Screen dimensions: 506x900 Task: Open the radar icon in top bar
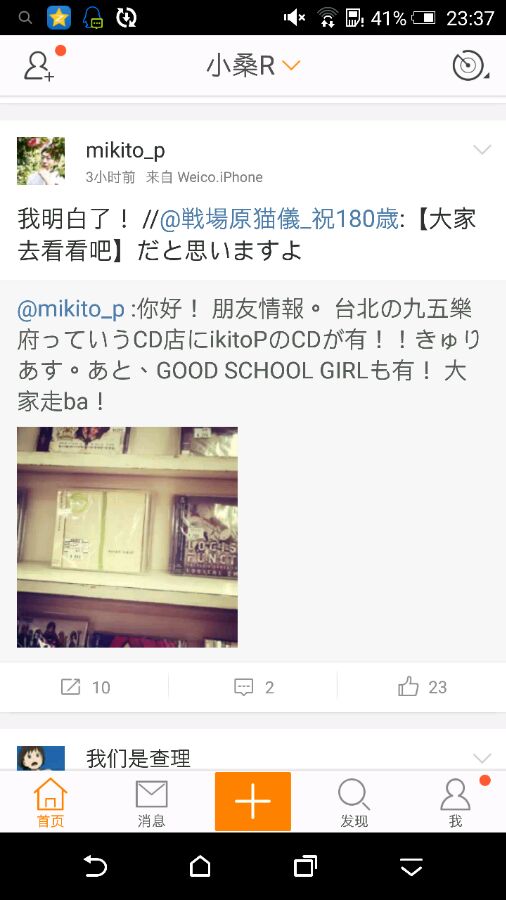[x=470, y=66]
